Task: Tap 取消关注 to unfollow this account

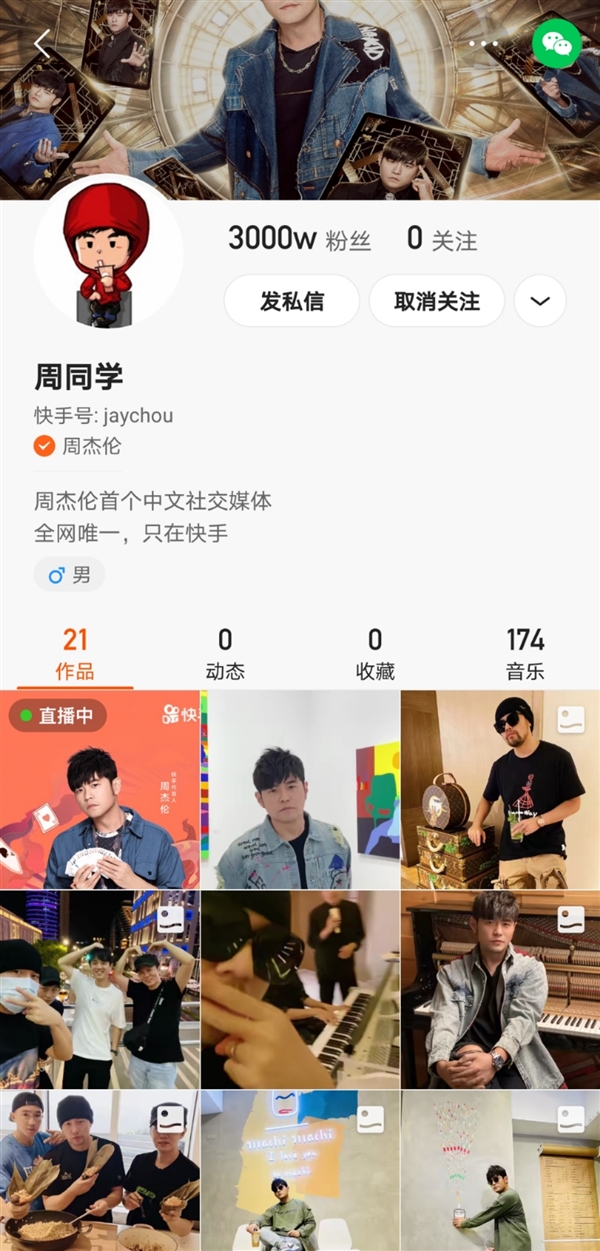Action: (x=436, y=301)
